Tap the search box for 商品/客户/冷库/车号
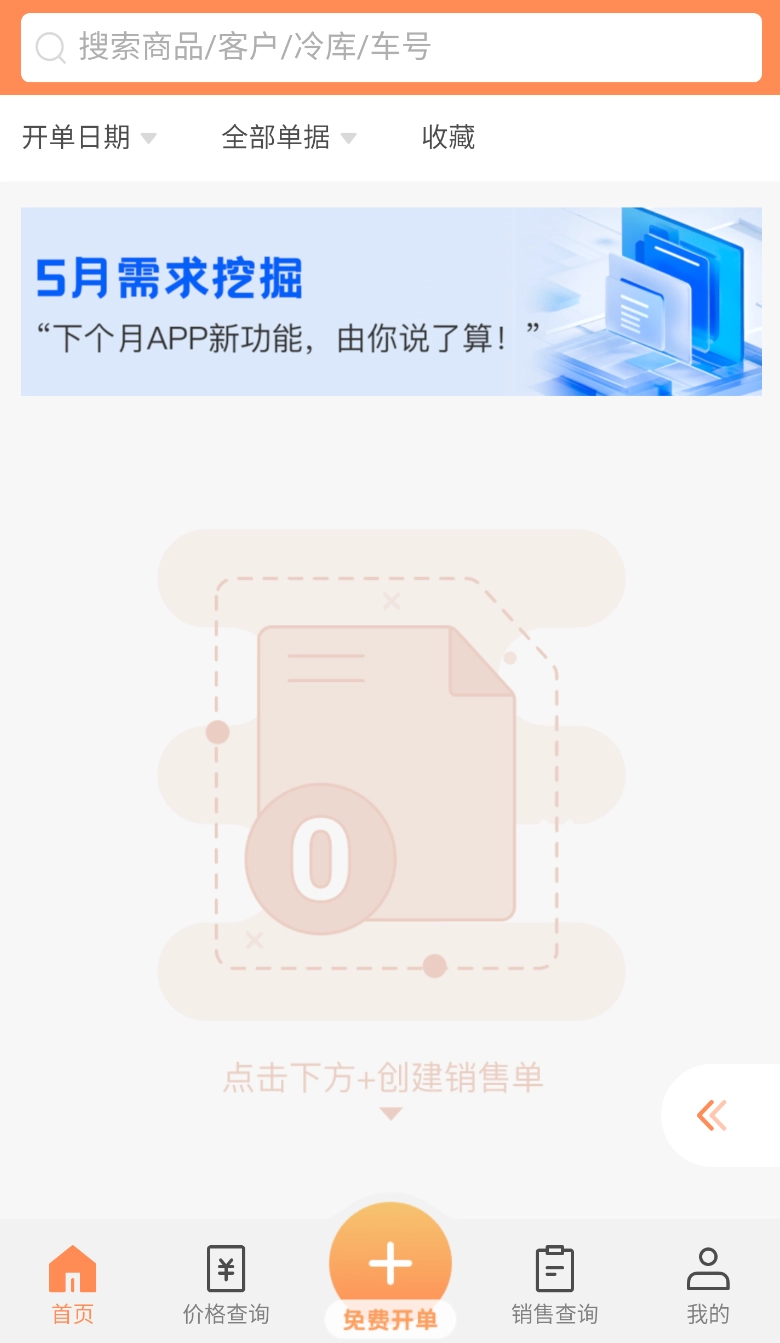This screenshot has height=1343, width=780. pyautogui.click(x=390, y=47)
